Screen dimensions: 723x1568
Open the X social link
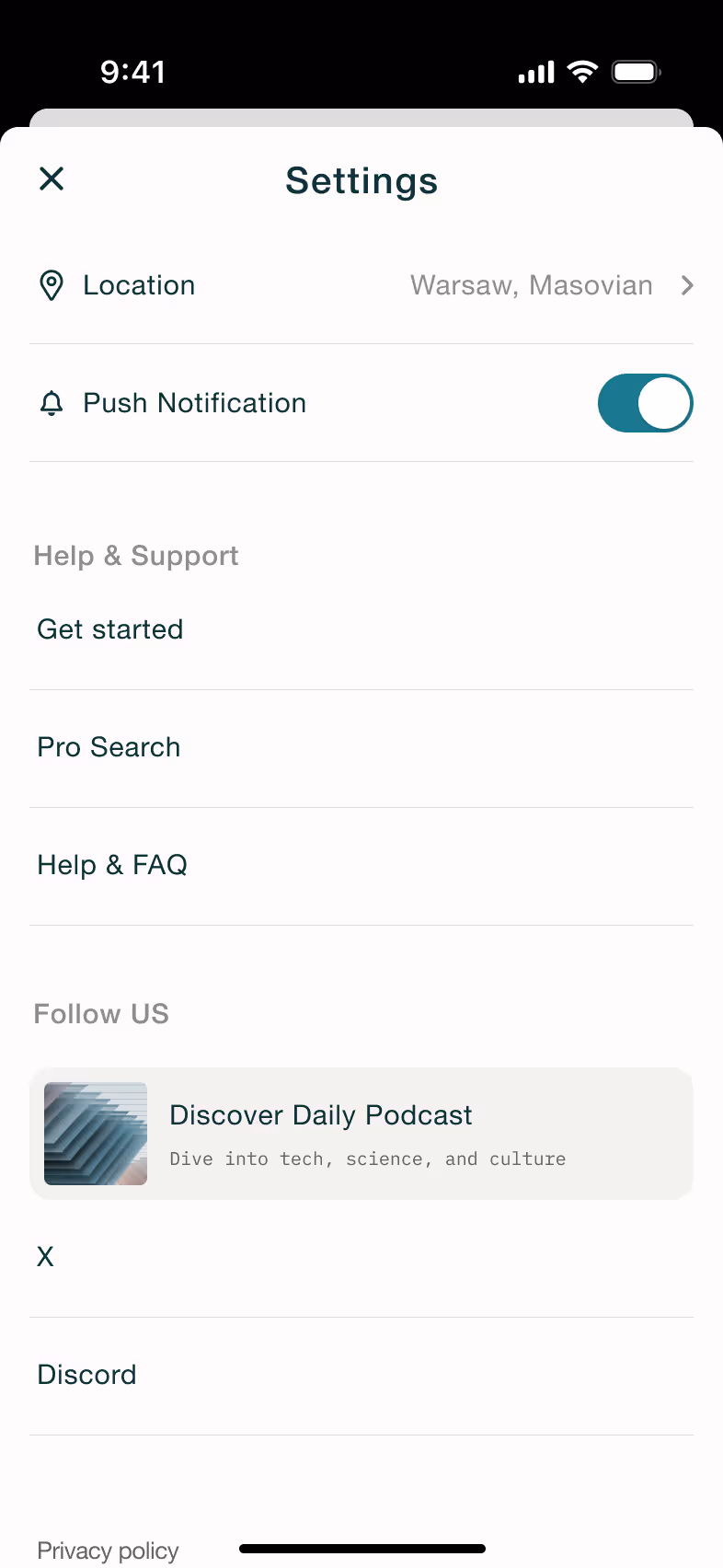[x=361, y=1258]
